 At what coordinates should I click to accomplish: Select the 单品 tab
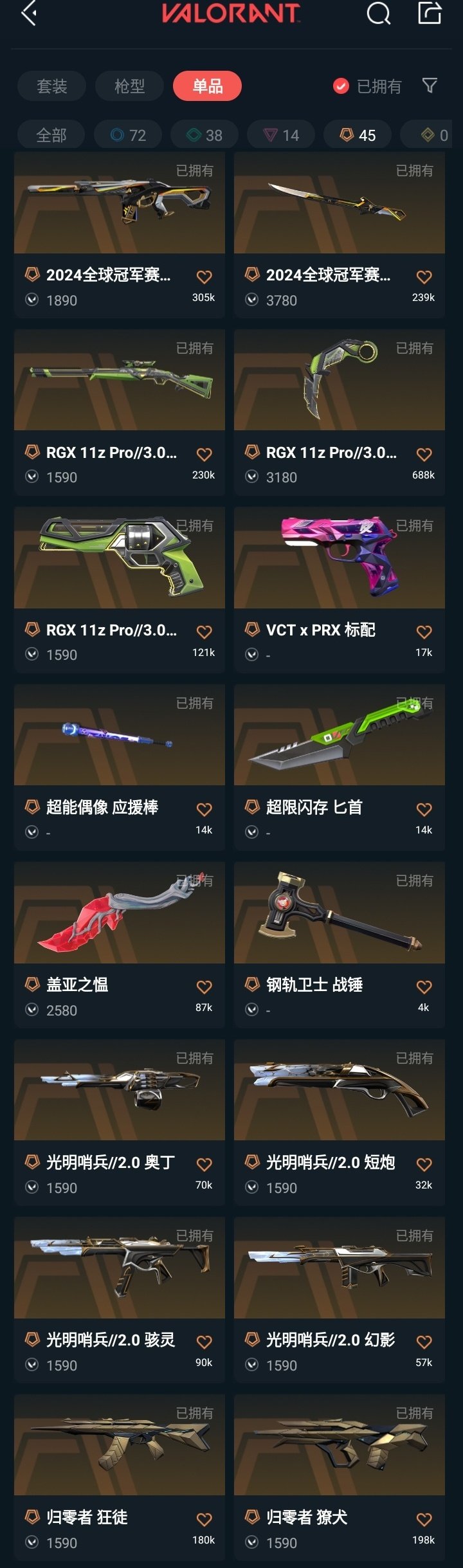click(207, 86)
